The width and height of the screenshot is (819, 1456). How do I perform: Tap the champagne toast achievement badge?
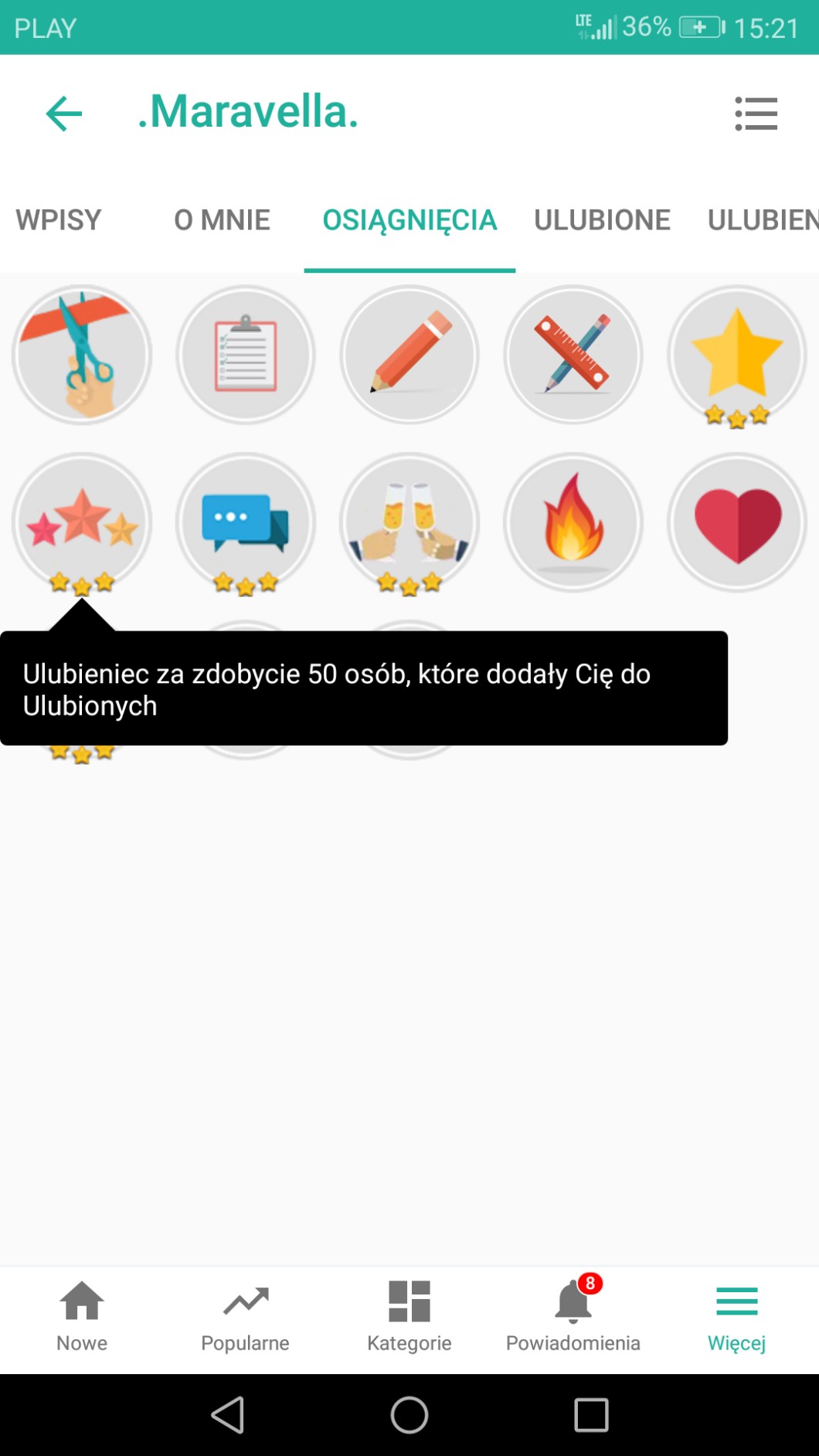[409, 522]
